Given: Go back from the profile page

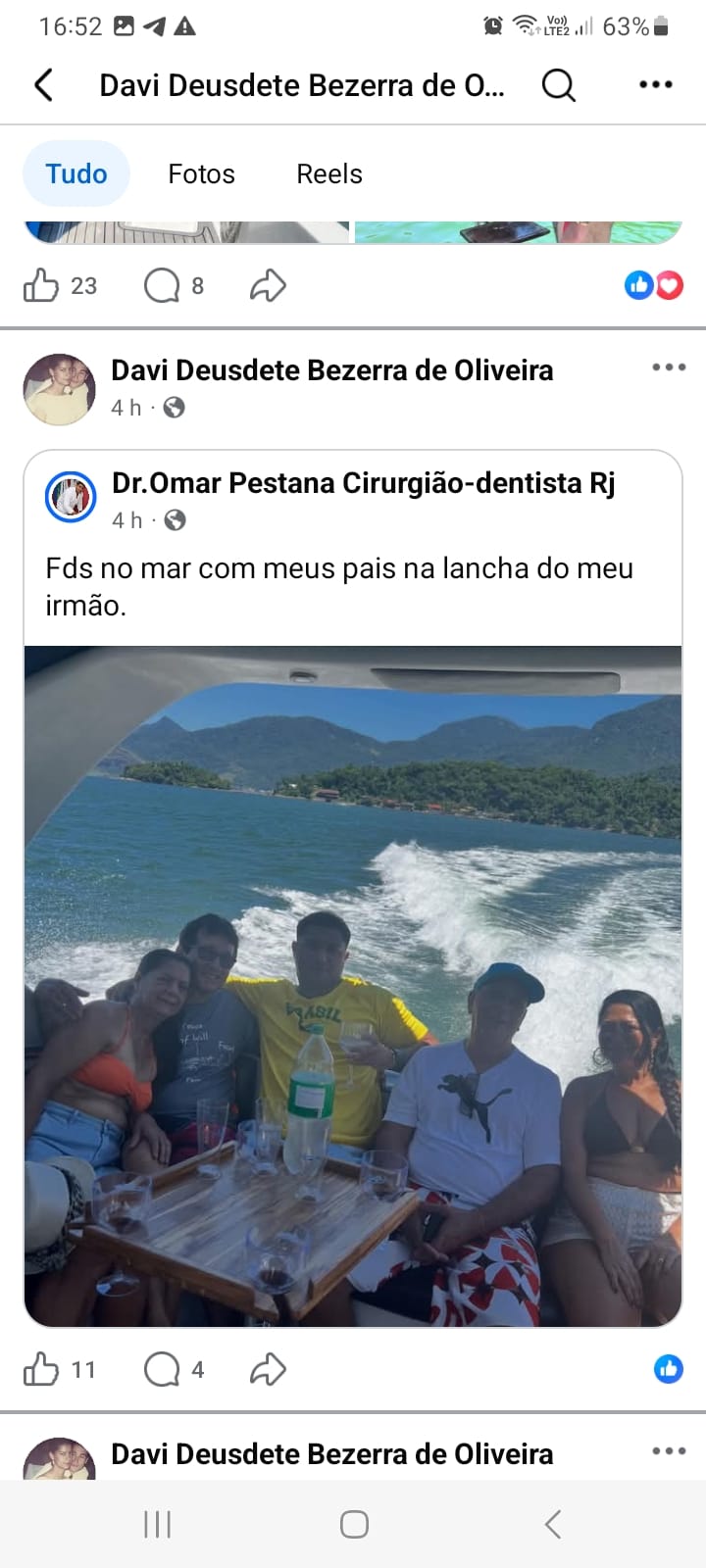Looking at the screenshot, I should pos(43,85).
